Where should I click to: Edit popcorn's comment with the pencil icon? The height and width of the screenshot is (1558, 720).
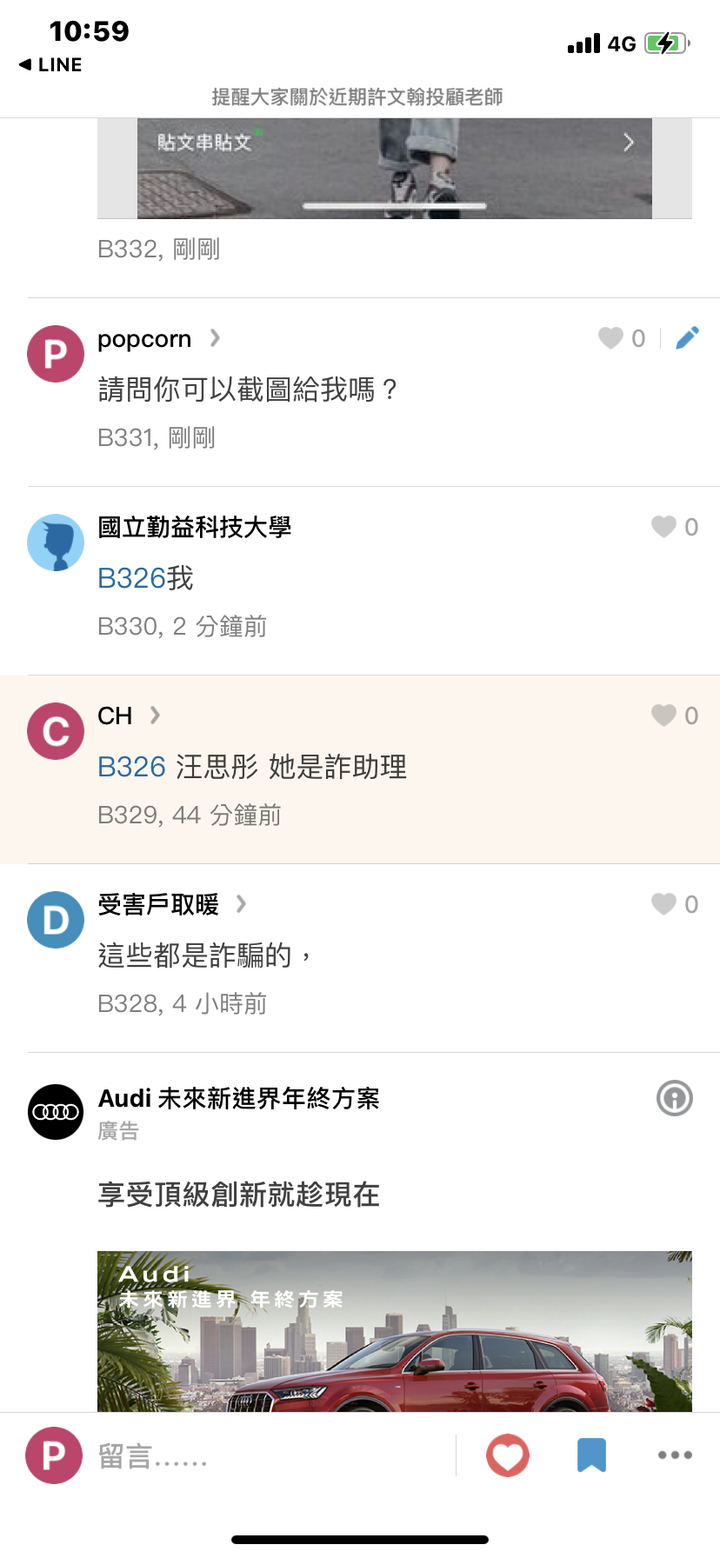tap(687, 339)
